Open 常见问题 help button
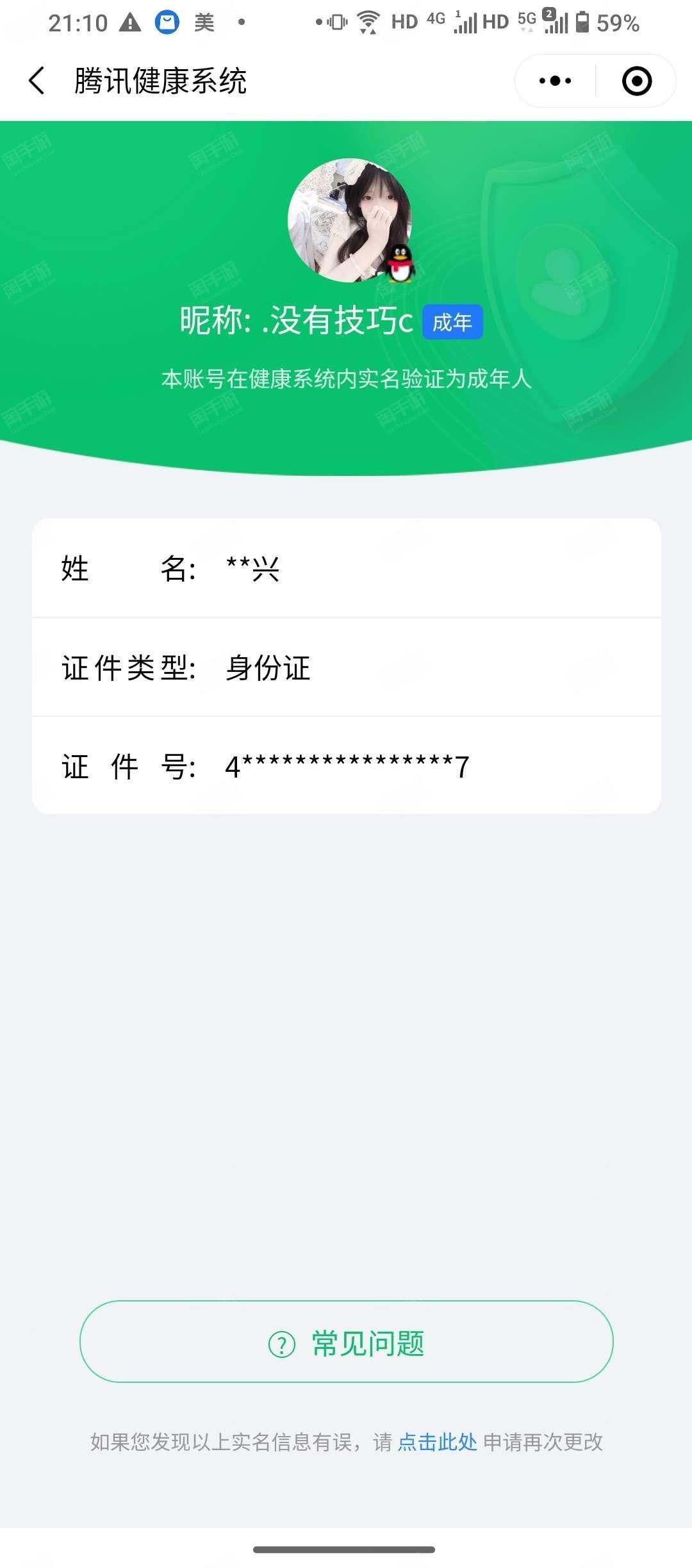Viewport: 692px width, 1568px height. tap(347, 1342)
